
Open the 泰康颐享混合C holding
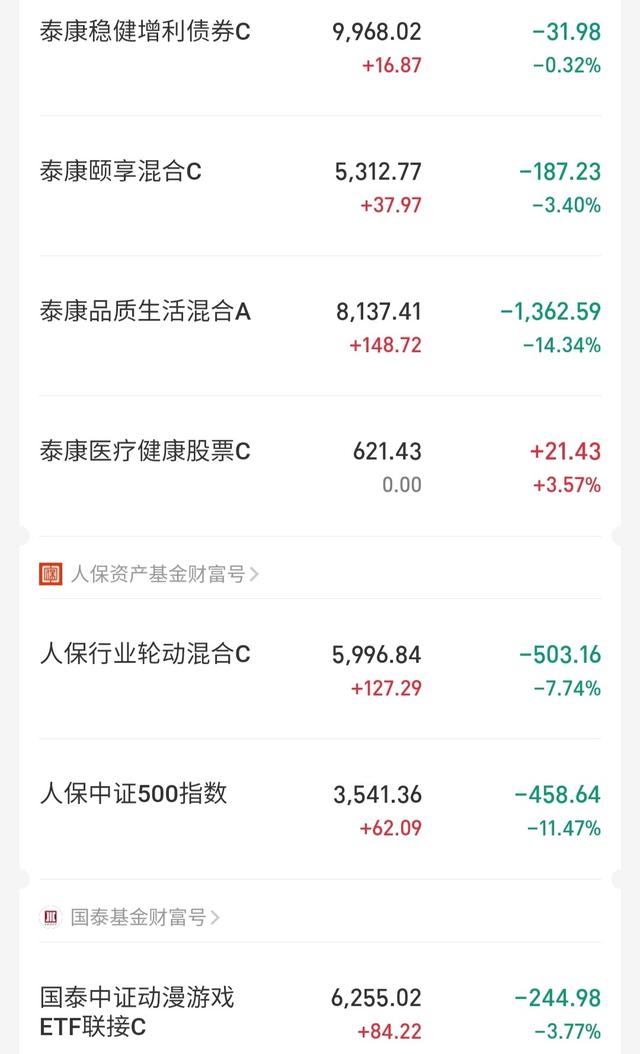pos(320,186)
